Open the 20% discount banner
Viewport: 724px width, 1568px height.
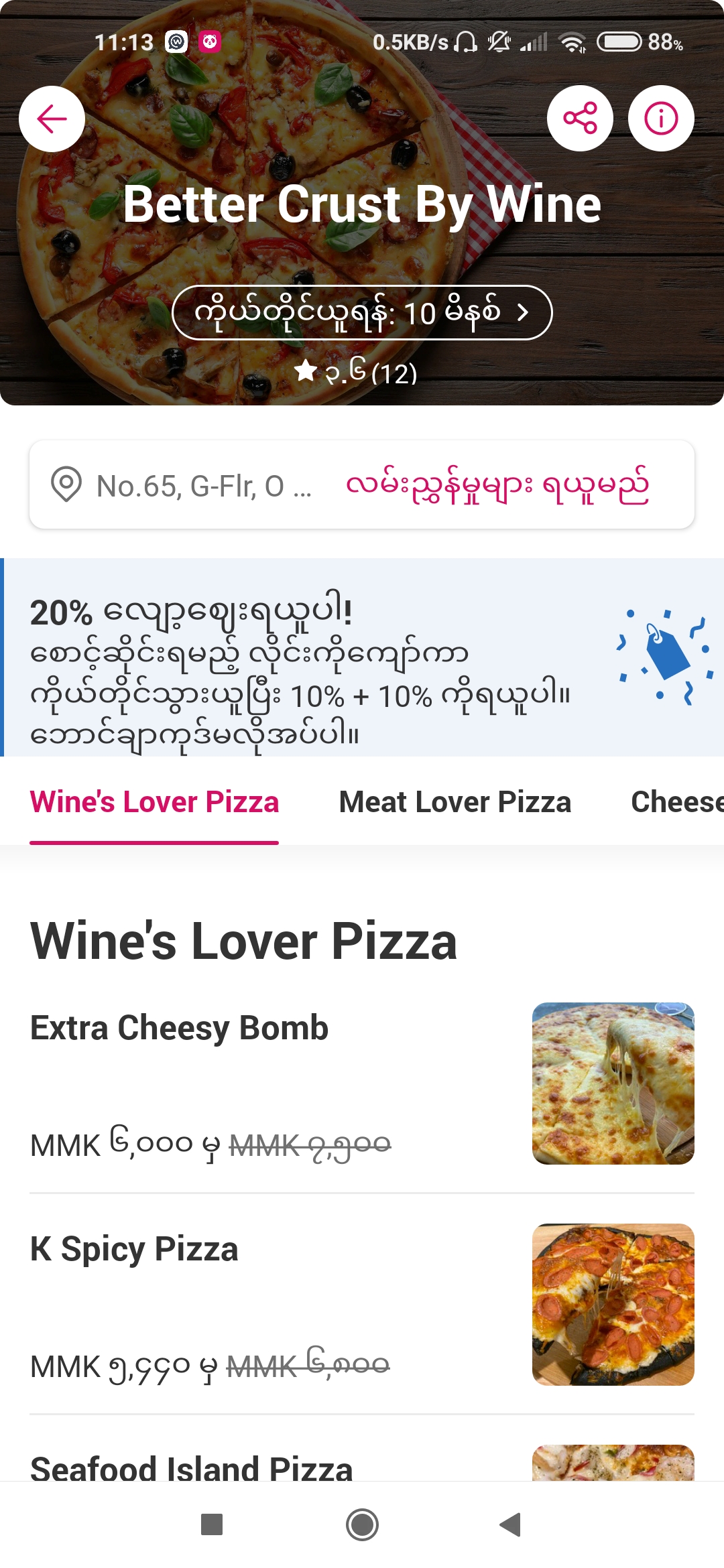362,657
